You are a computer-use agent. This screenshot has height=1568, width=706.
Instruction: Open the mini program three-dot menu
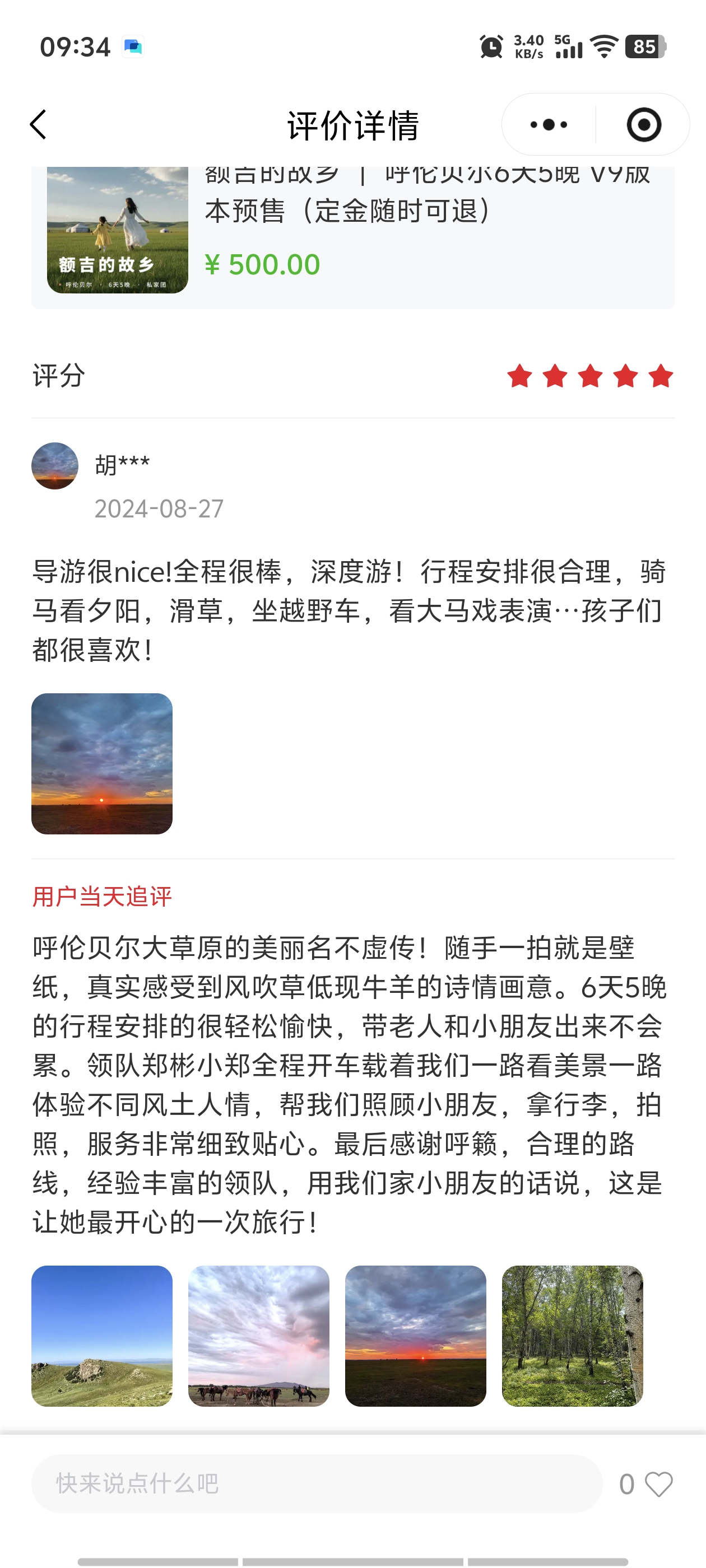[549, 125]
